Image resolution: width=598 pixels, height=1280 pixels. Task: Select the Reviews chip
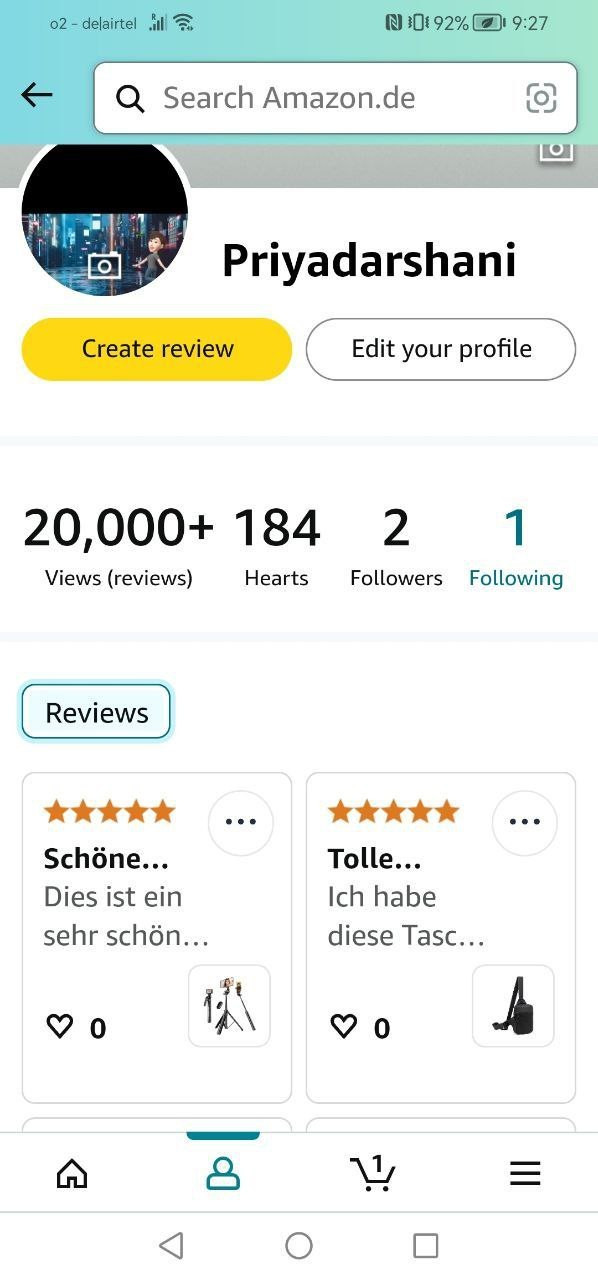(96, 712)
